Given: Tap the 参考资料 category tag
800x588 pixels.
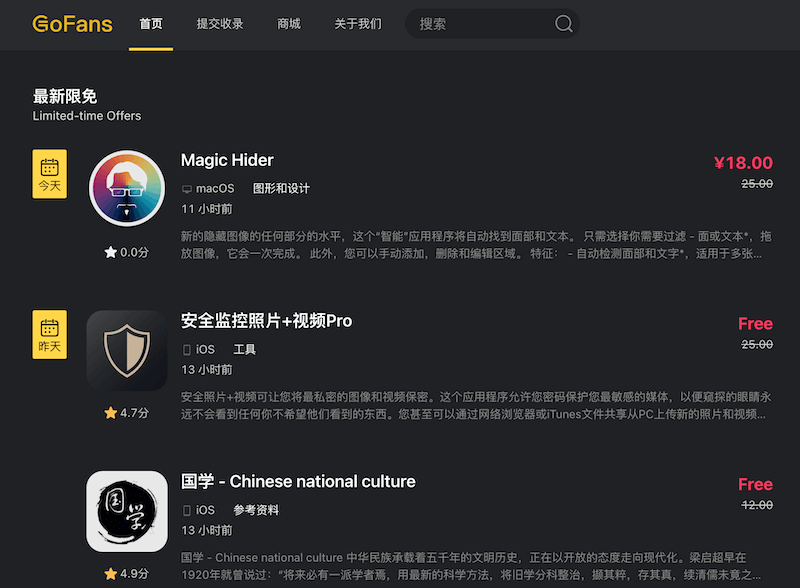Looking at the screenshot, I should [256, 510].
